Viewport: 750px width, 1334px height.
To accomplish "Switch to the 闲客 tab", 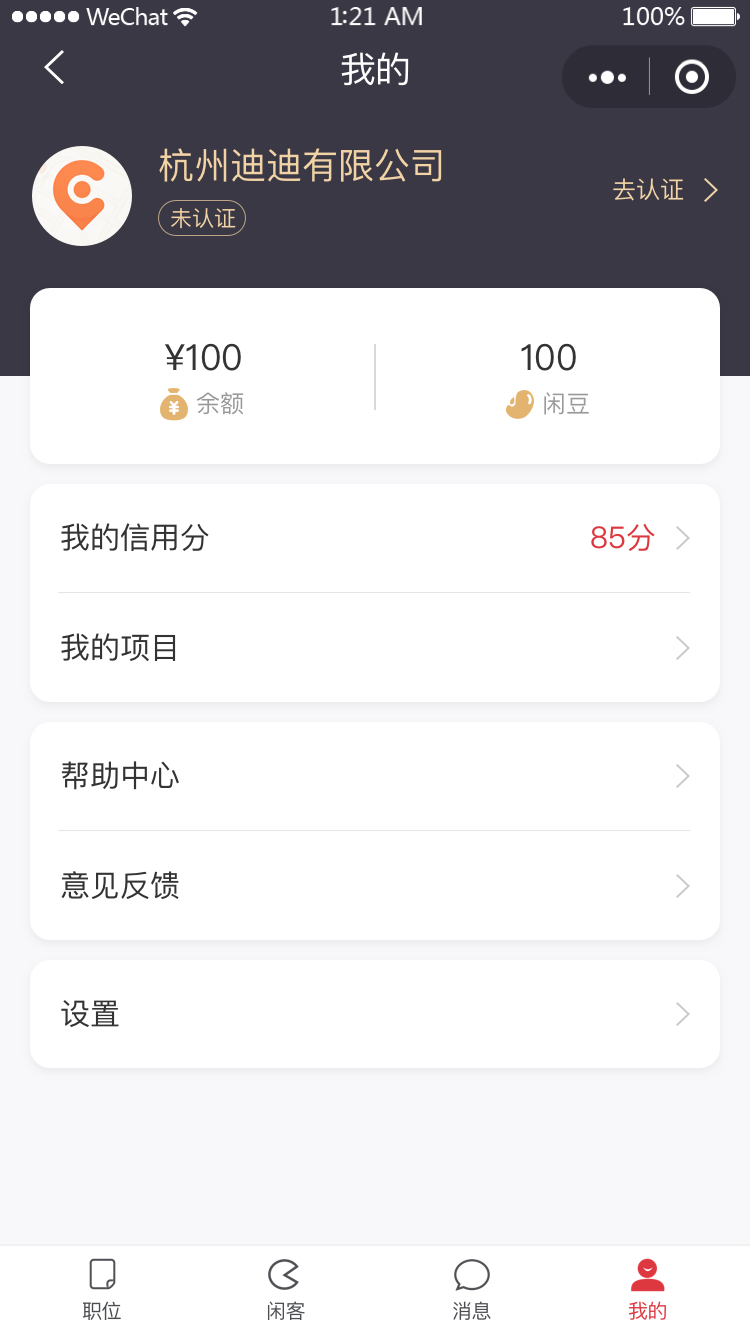I will tap(285, 1290).
